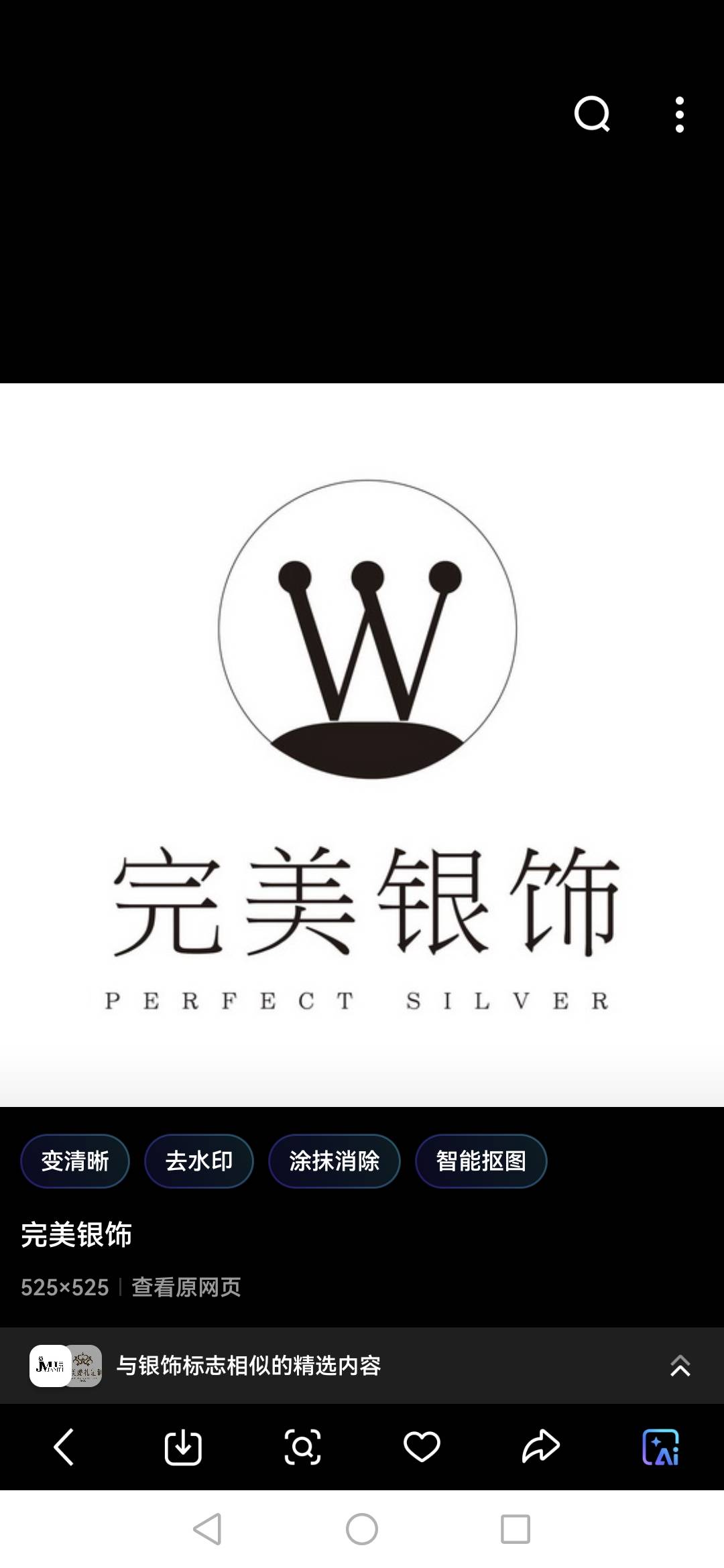Download this image
The image size is (724, 1568).
(183, 1447)
